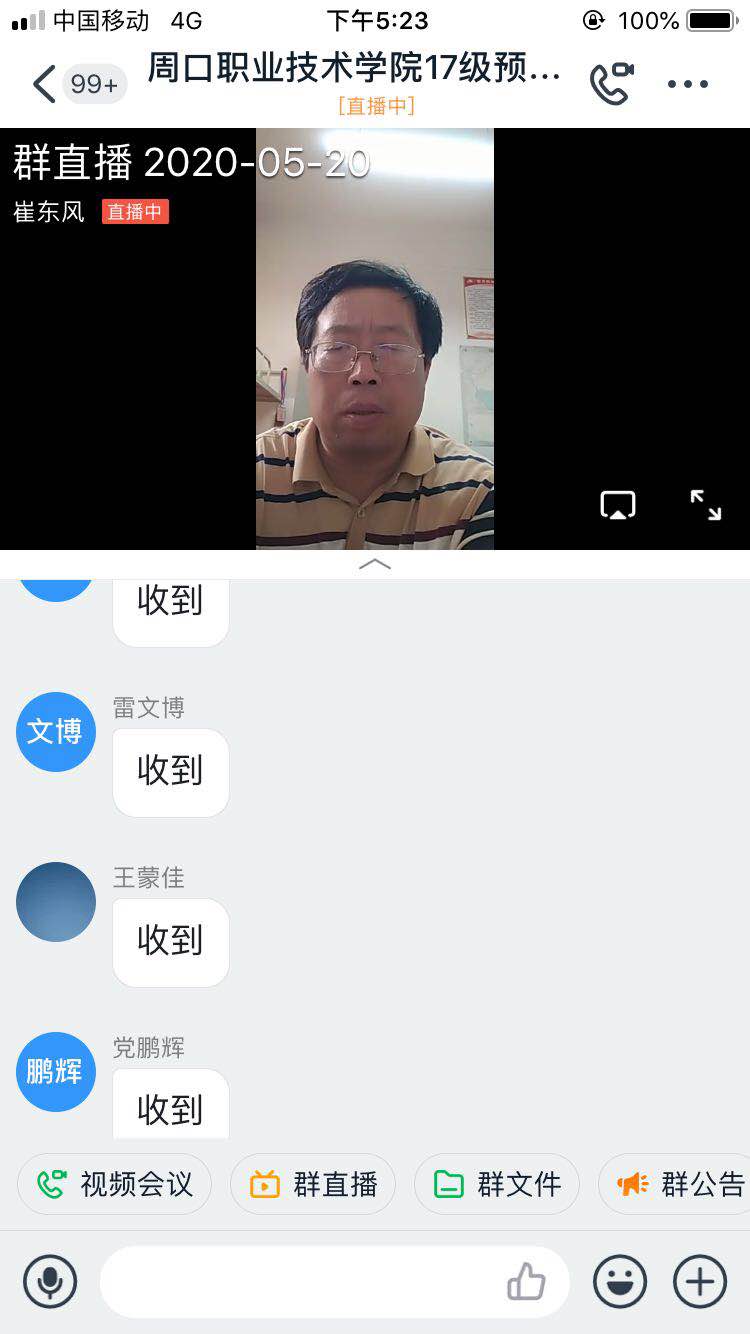Open the plus attachments menu
Screen dimensions: 750x1334
(700, 1281)
